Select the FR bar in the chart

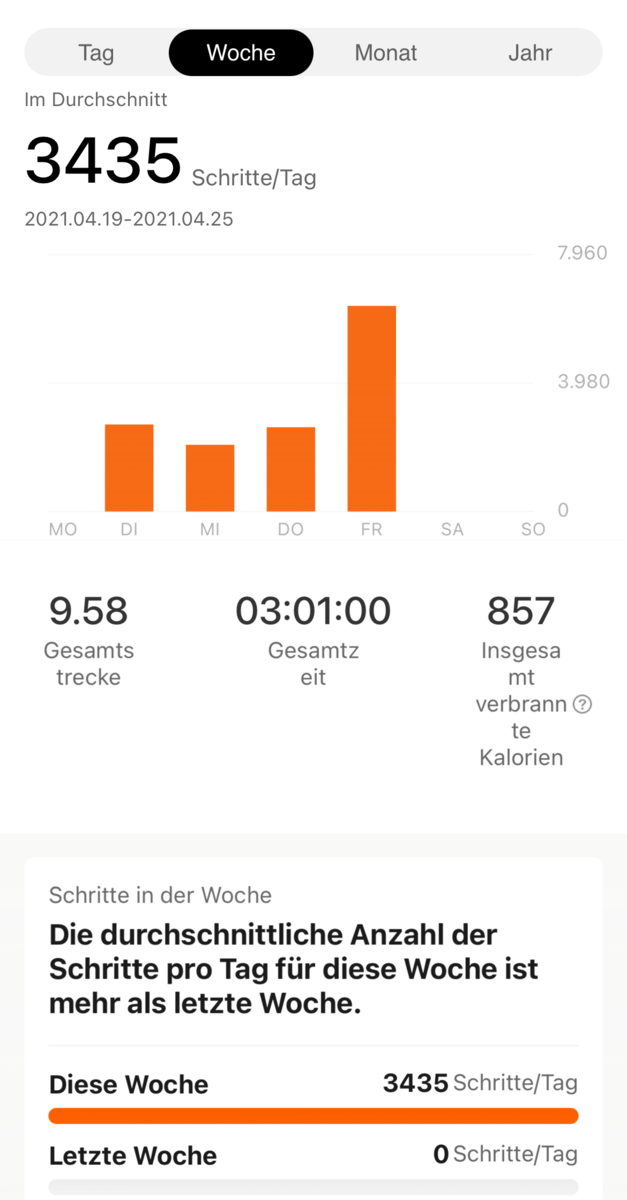[372, 408]
